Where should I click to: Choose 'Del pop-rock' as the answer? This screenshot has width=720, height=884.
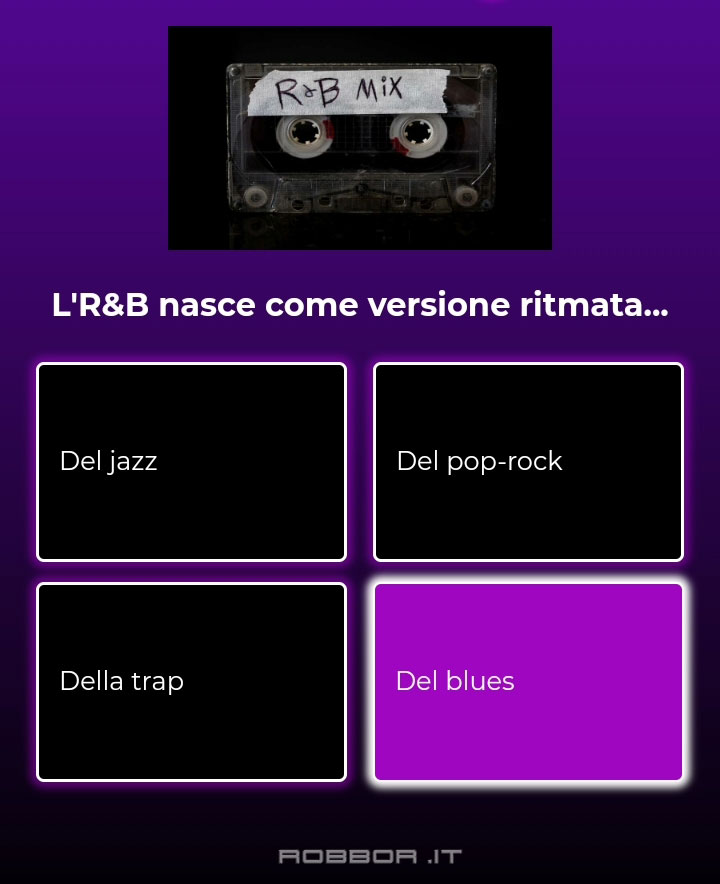click(x=528, y=462)
